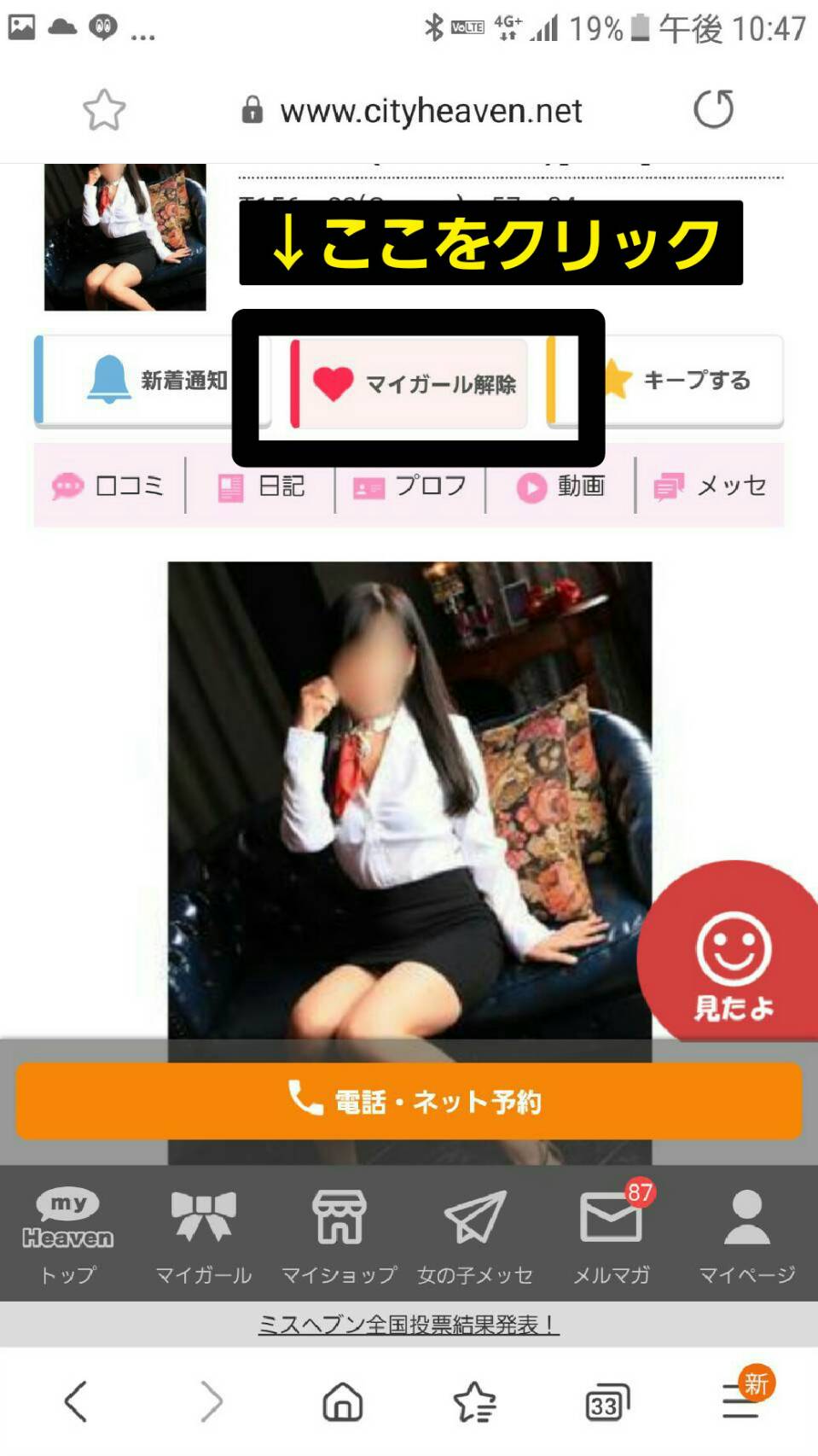818x1456 pixels.
Task: Open マイショップ in bottom navigation
Action: click(x=339, y=1234)
